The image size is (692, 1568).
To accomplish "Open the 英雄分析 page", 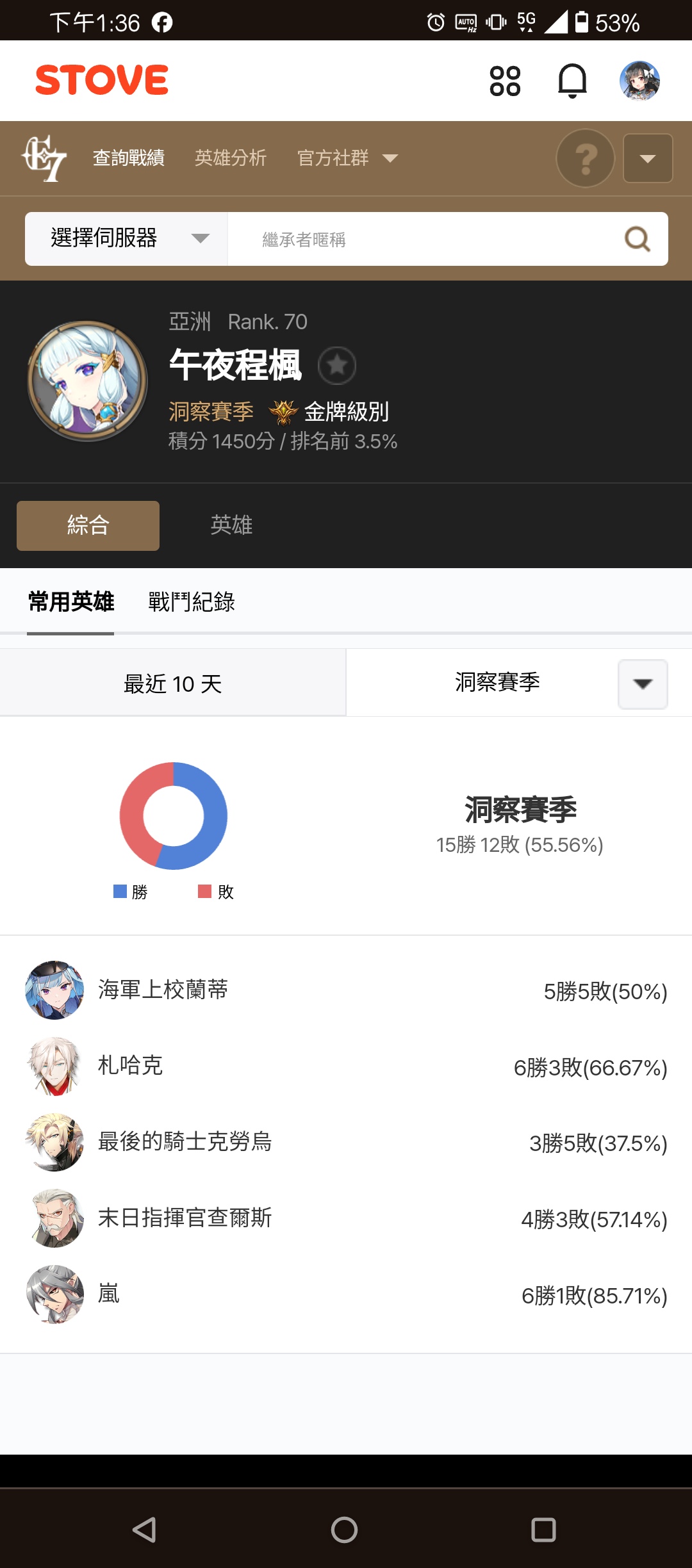I will click(231, 158).
